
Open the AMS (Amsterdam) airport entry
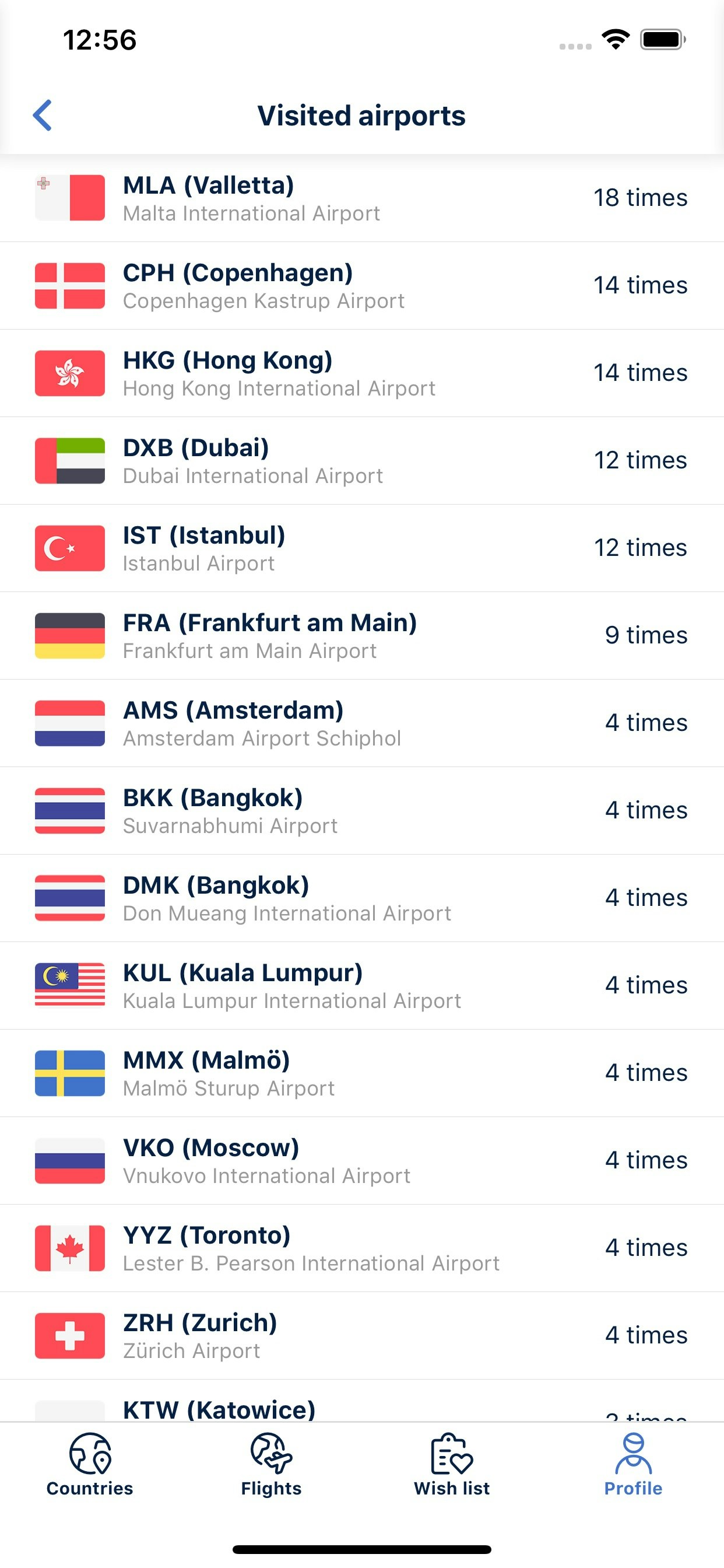361,723
